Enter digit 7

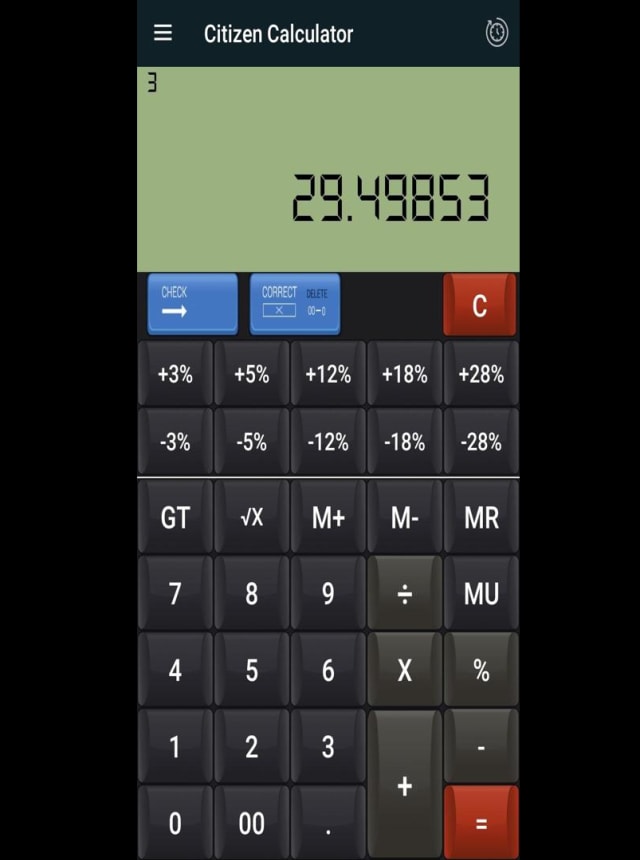[175, 593]
